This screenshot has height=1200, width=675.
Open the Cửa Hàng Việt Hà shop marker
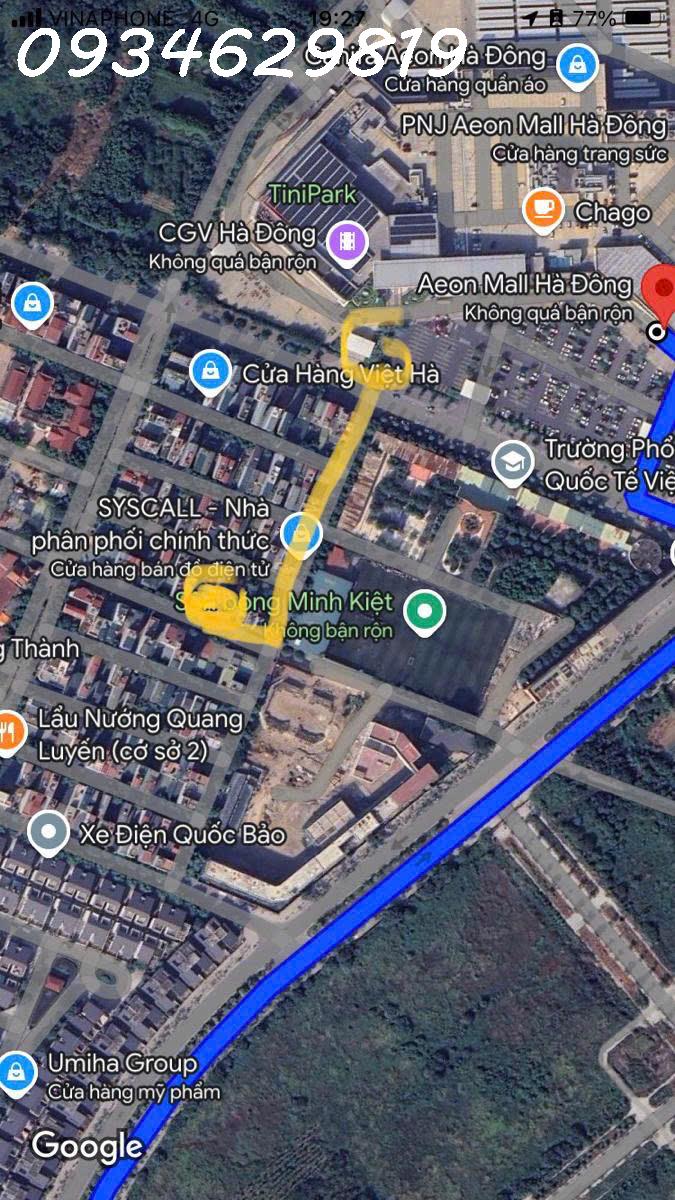pyautogui.click(x=210, y=372)
